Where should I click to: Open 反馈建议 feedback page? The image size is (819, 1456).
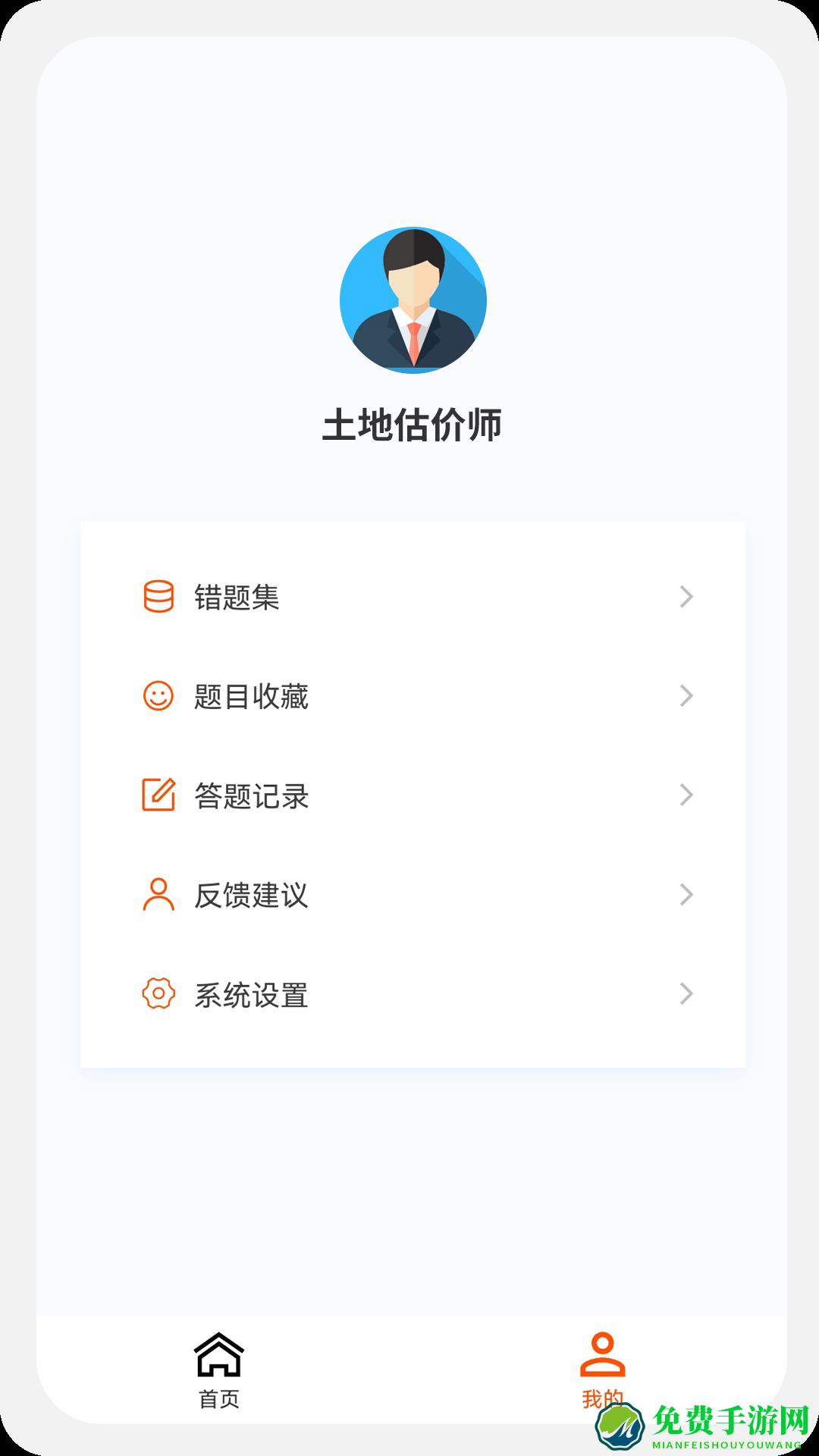pos(250,895)
